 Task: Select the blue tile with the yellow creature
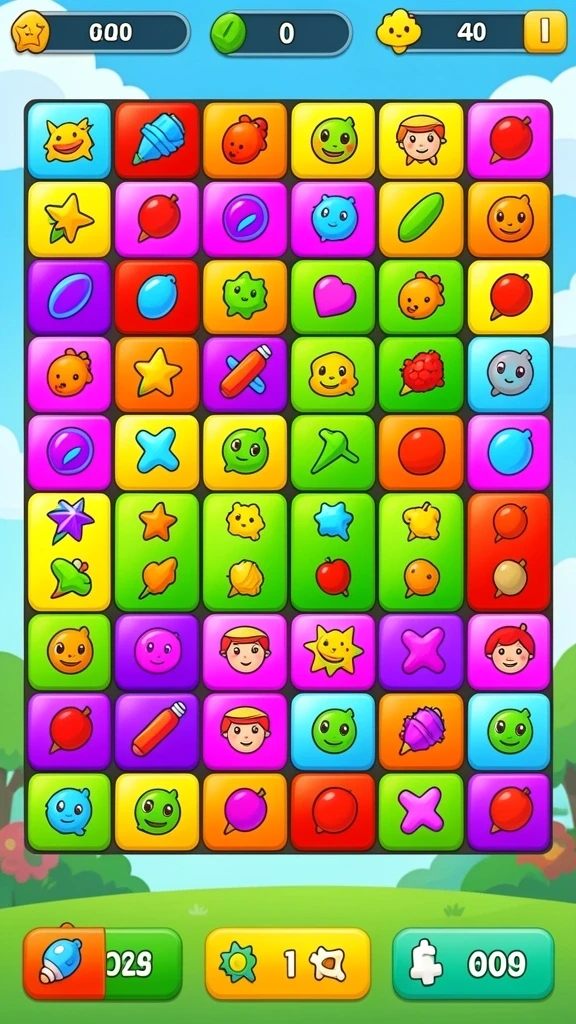point(69,140)
